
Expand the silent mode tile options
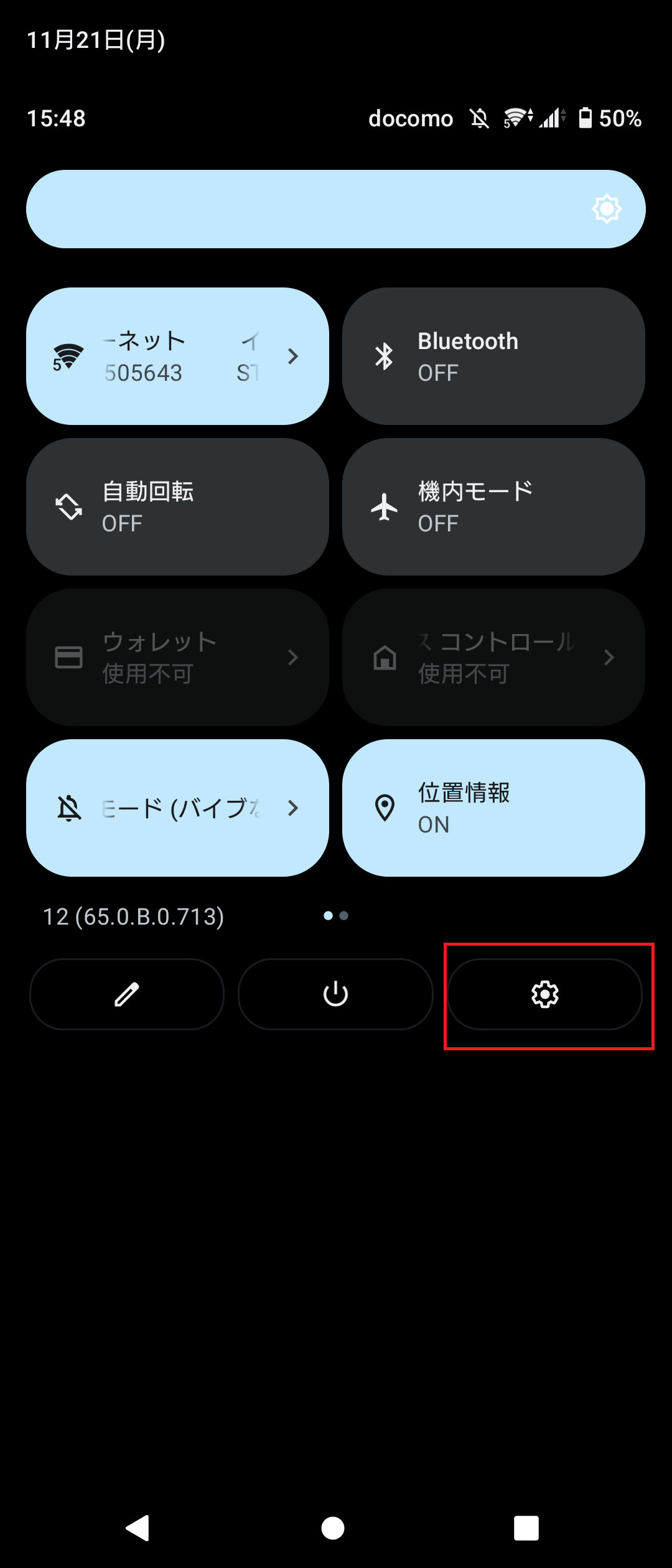(292, 809)
